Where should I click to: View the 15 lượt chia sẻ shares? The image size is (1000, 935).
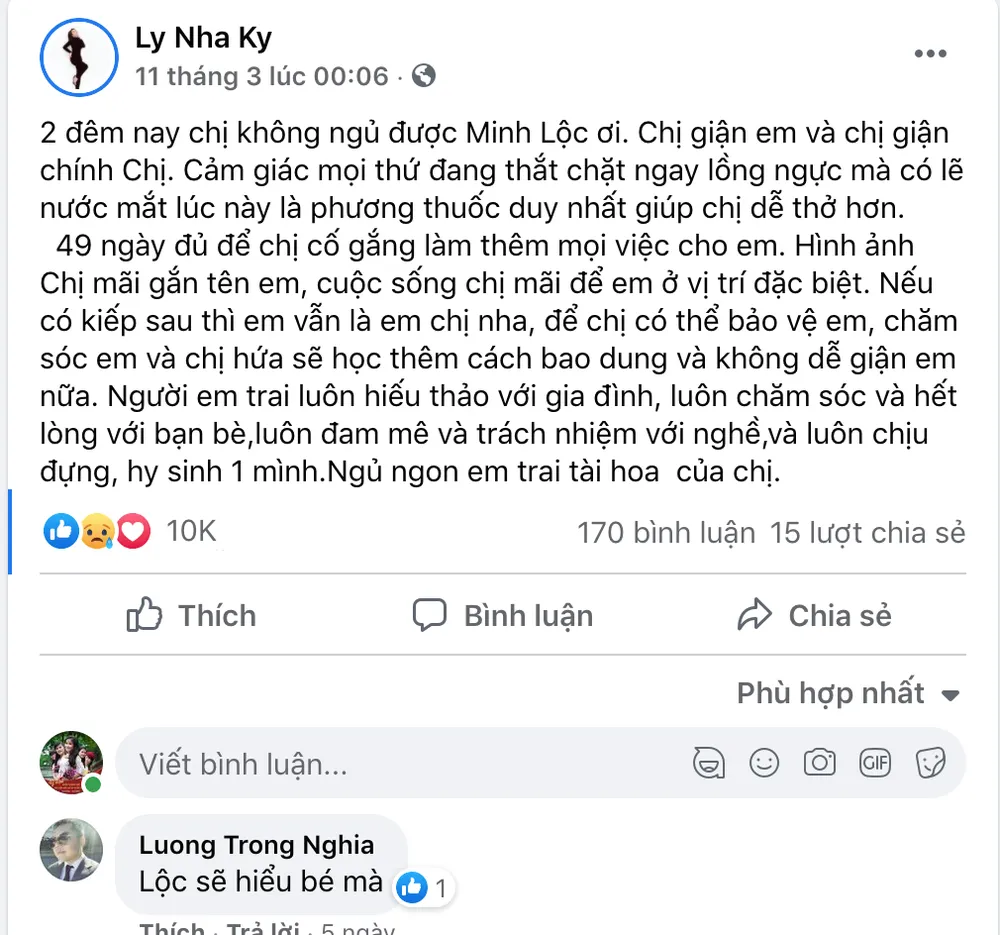867,533
